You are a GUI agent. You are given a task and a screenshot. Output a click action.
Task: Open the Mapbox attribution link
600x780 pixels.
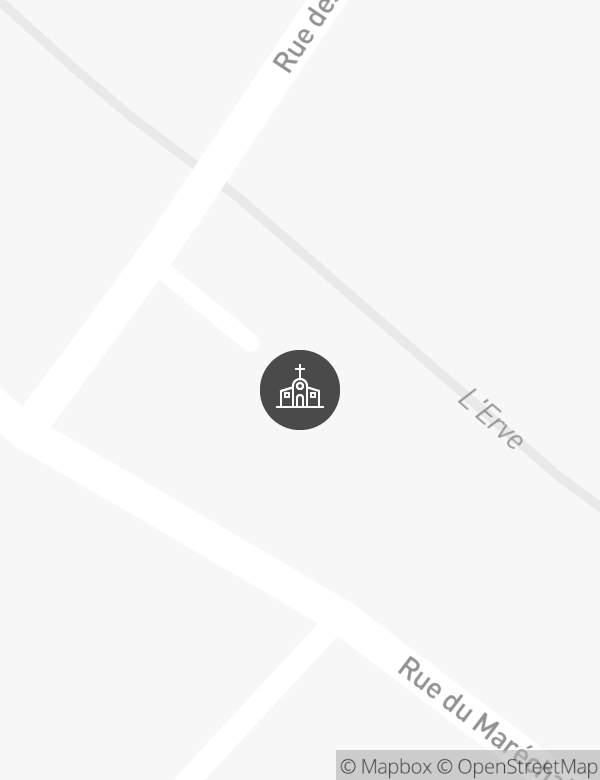tap(386, 767)
